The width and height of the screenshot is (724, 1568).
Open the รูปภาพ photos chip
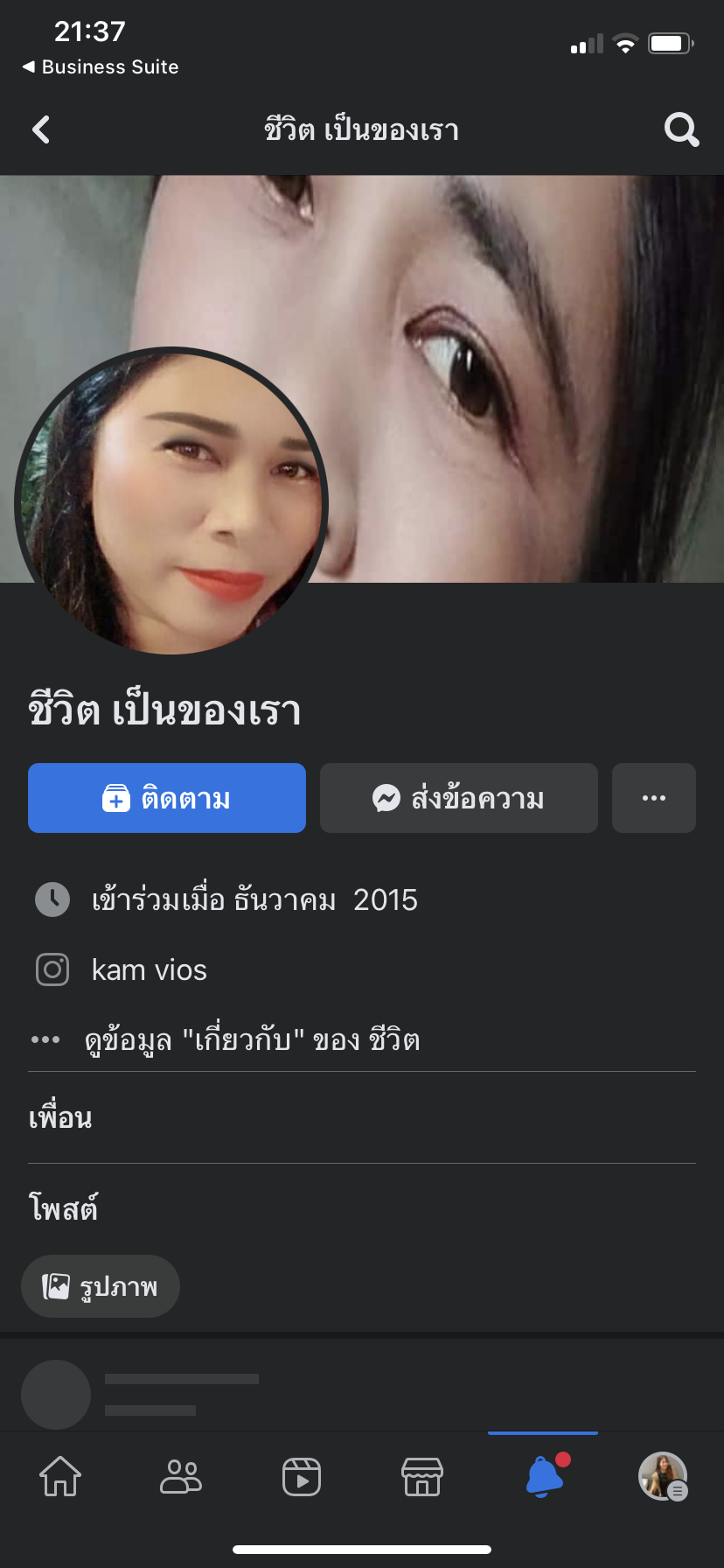101,1286
